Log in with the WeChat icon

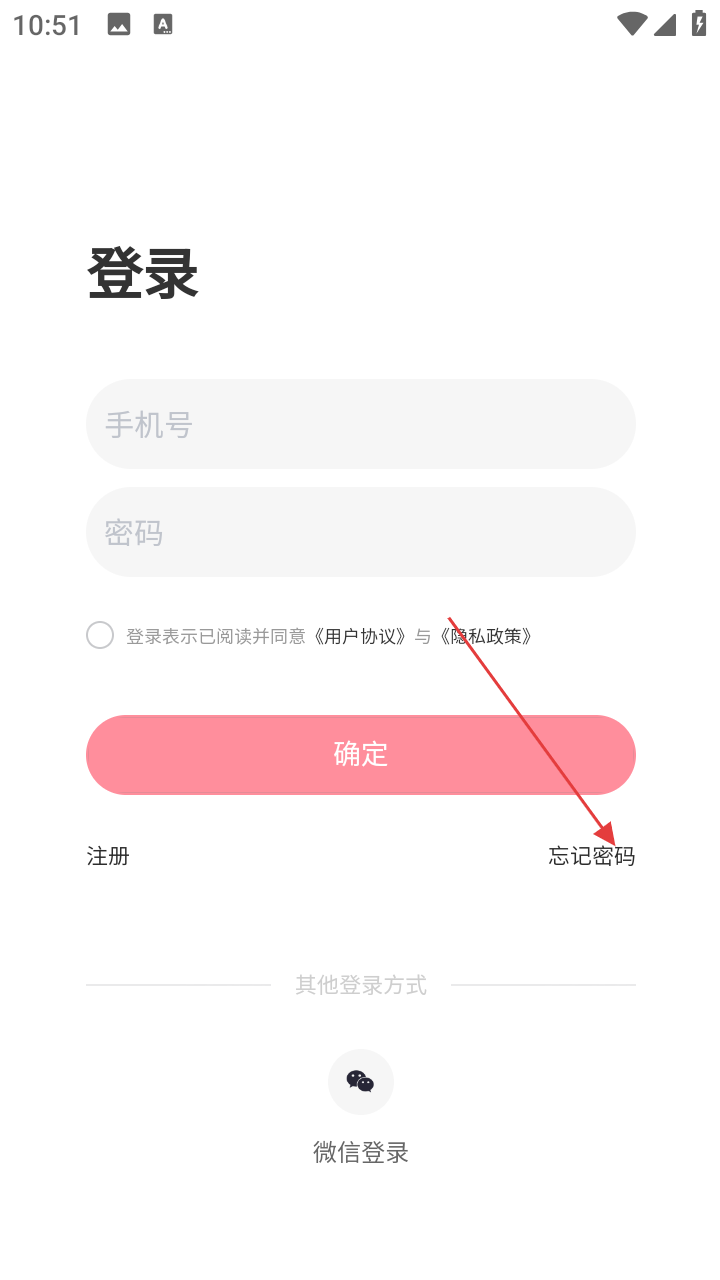click(361, 1082)
